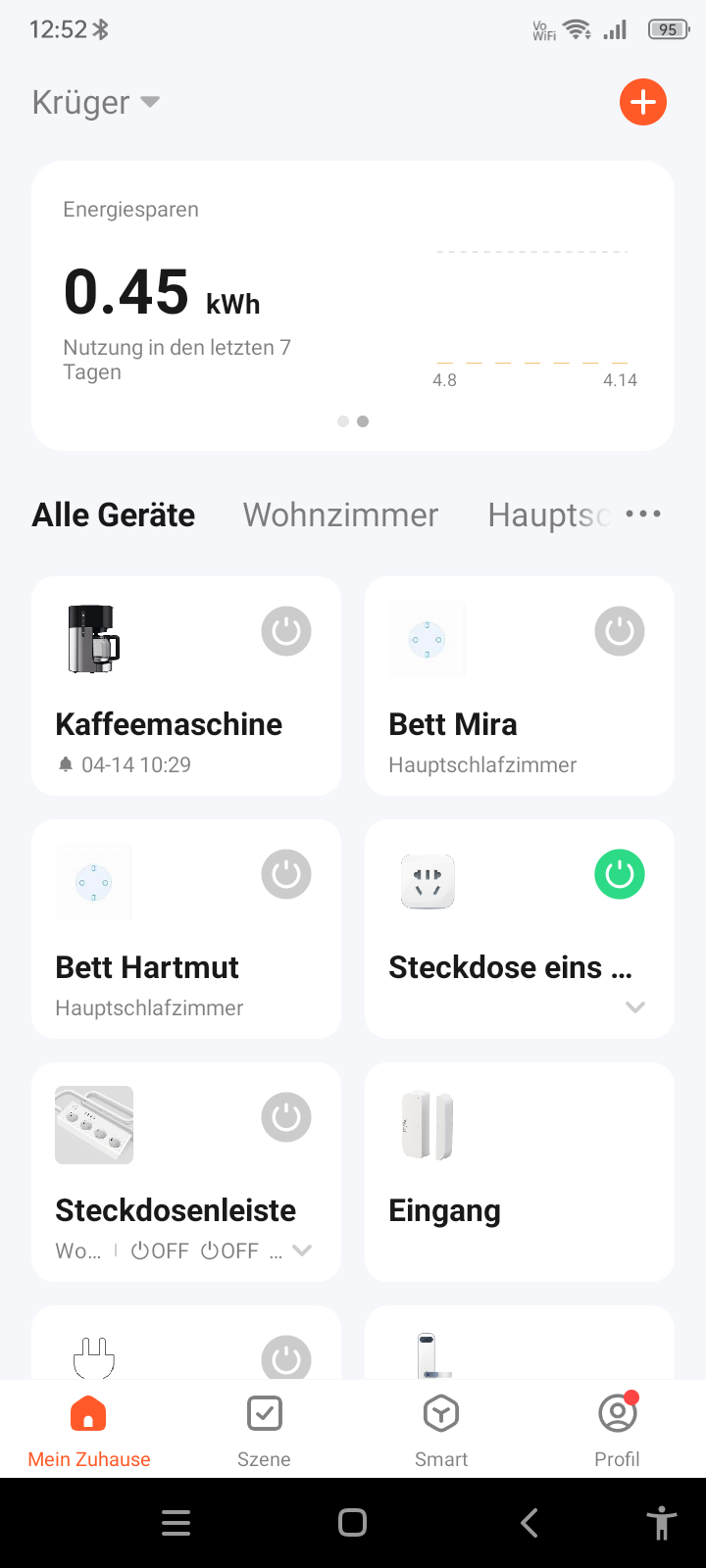Toggle power for Bett Hartmut

pos(286,874)
